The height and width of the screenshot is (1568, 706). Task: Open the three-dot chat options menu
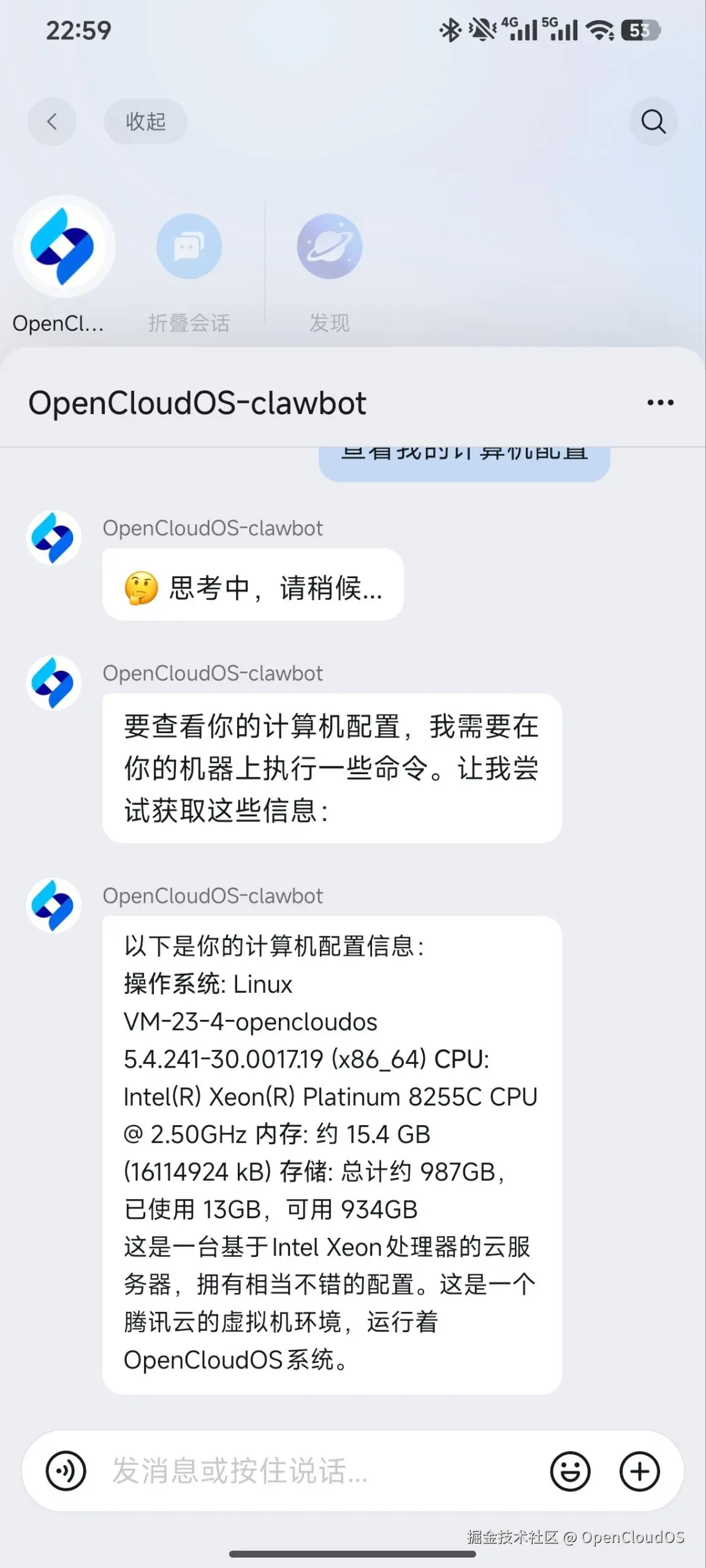click(x=660, y=403)
